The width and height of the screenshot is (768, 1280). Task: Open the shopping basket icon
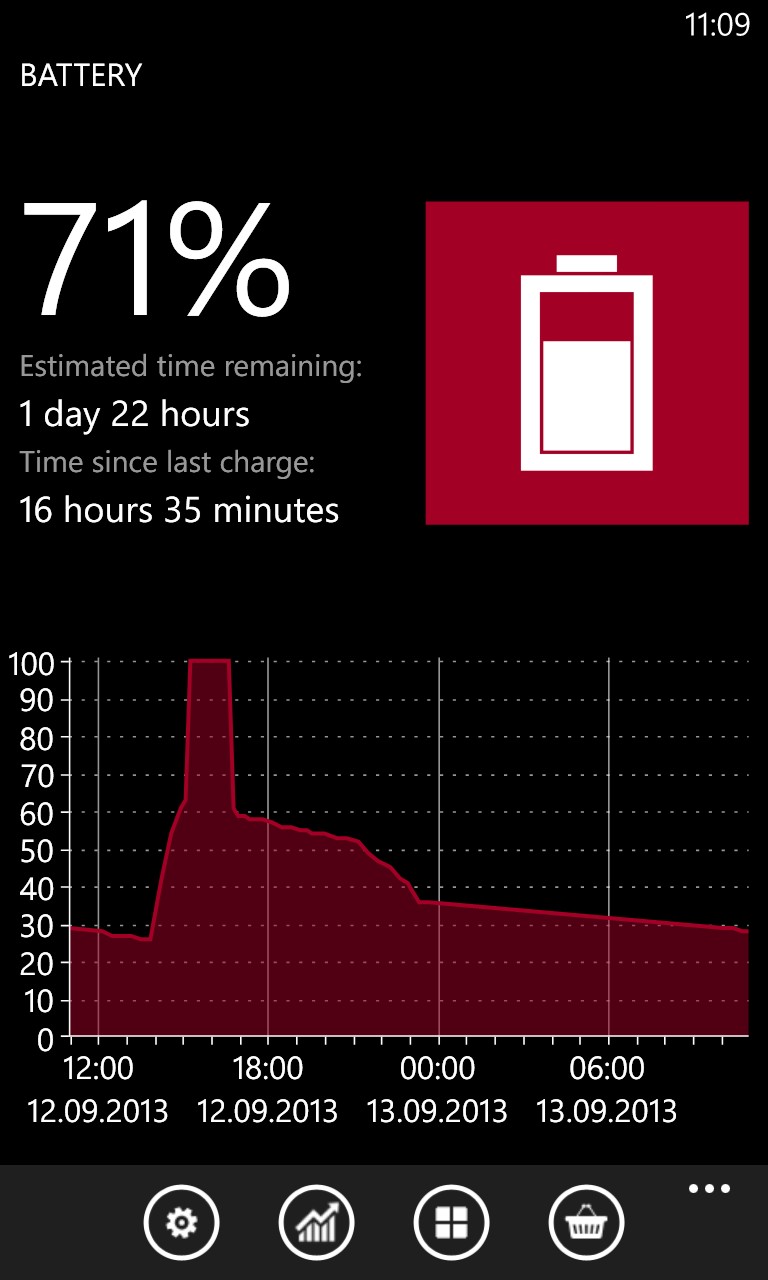coord(586,1222)
